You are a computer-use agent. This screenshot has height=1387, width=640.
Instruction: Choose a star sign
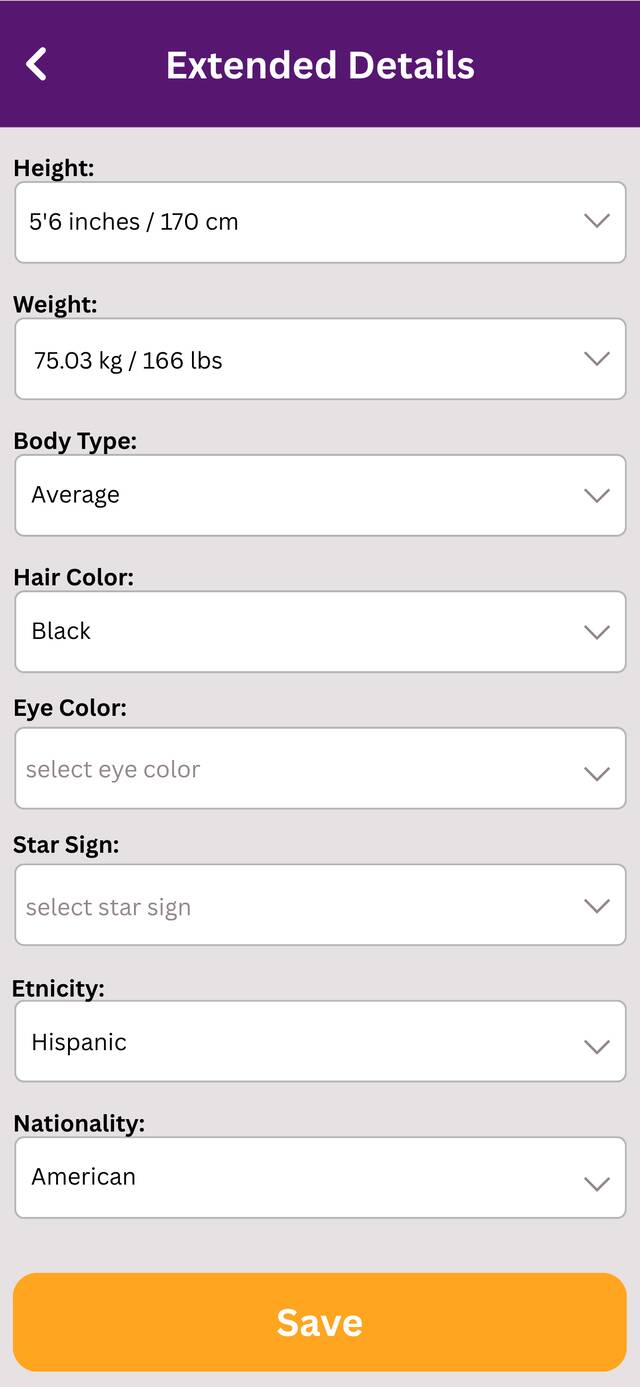point(320,905)
